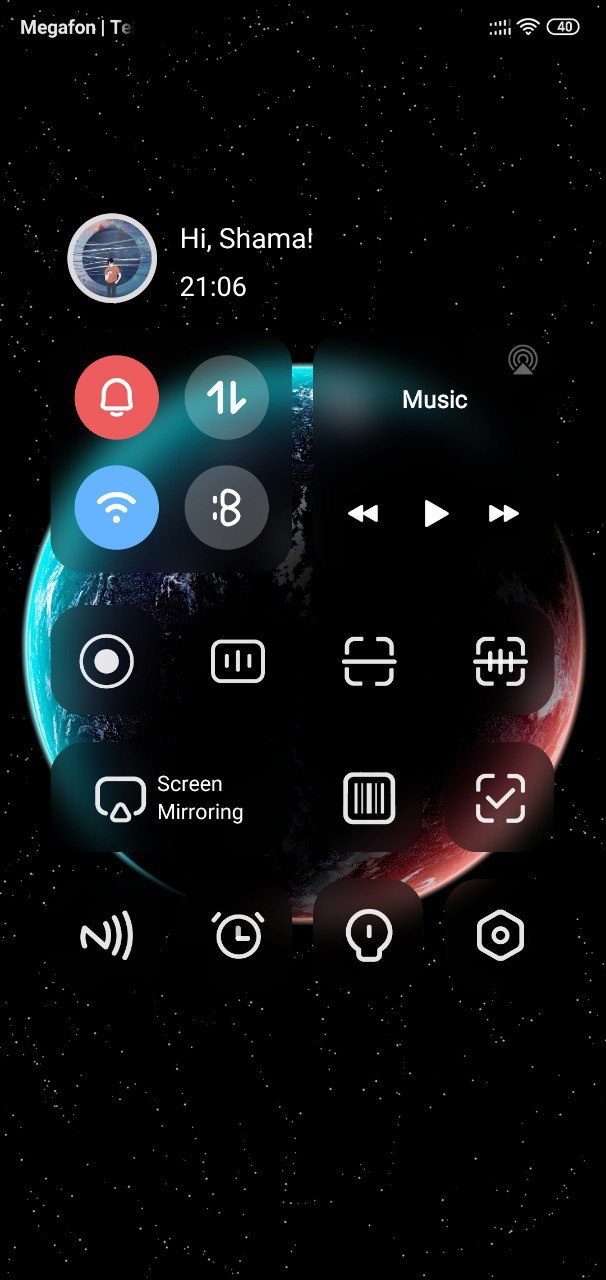Open Shama's profile avatar
Screen dimensions: 606x1280
coord(112,258)
